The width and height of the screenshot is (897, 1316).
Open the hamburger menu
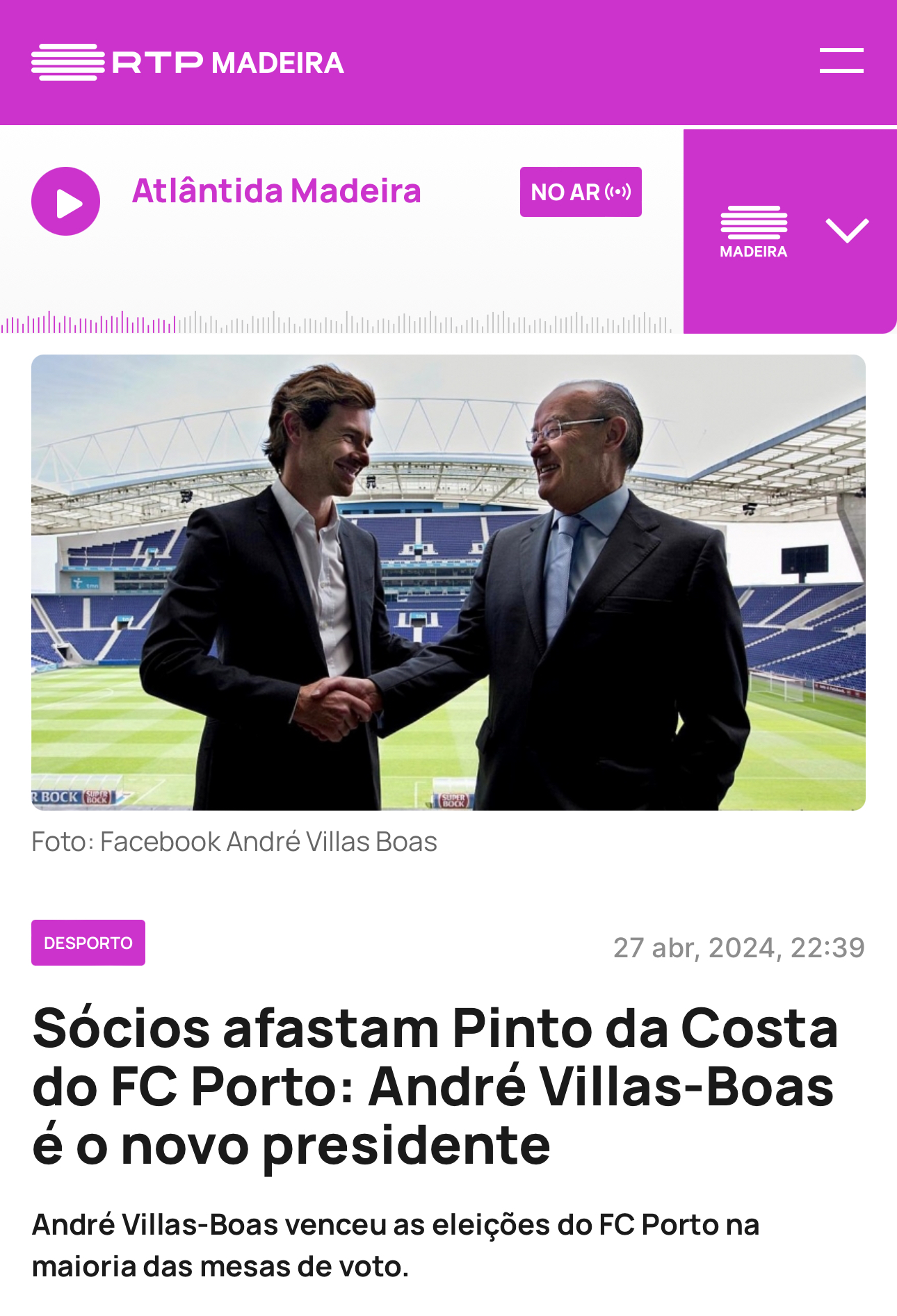pos(841,61)
